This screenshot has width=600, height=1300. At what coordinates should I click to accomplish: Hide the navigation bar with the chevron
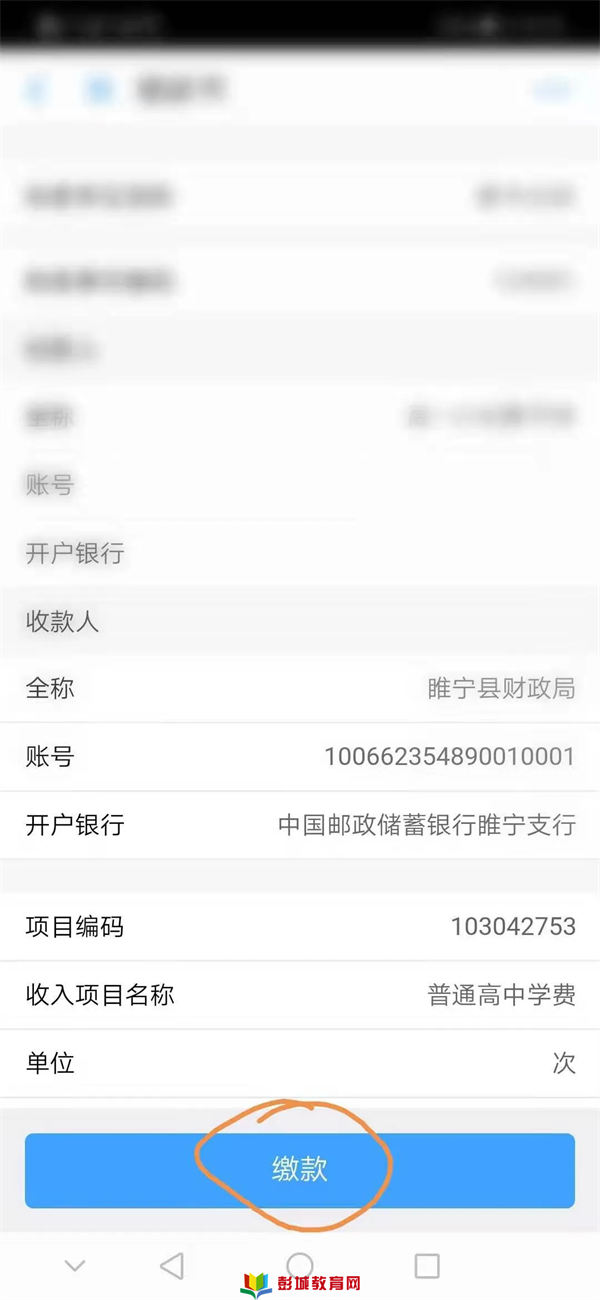[x=74, y=1266]
